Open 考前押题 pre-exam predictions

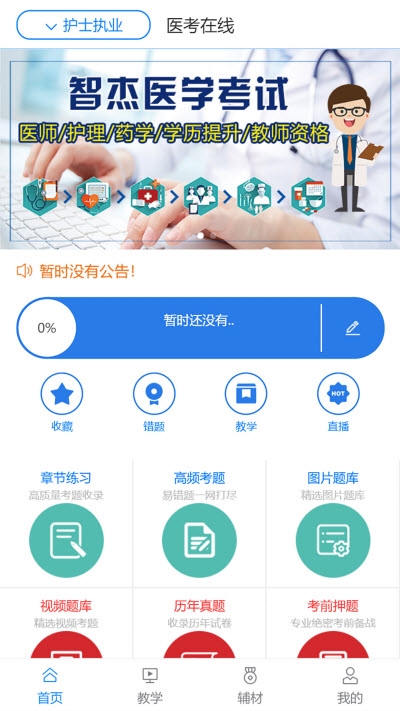[x=333, y=623]
